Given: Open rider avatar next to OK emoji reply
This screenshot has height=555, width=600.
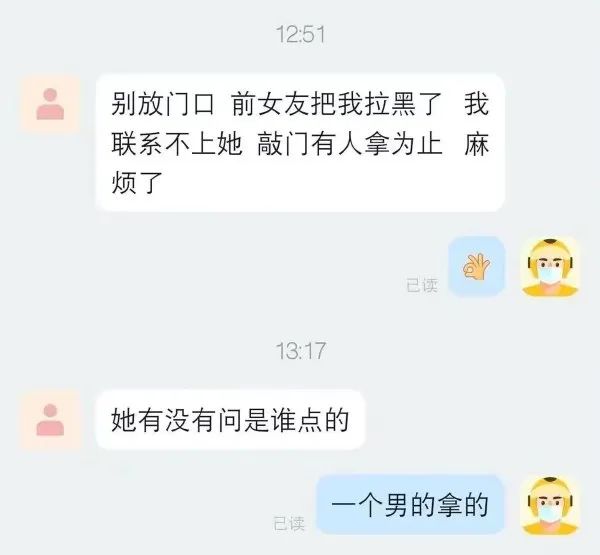Looking at the screenshot, I should click(x=550, y=267).
